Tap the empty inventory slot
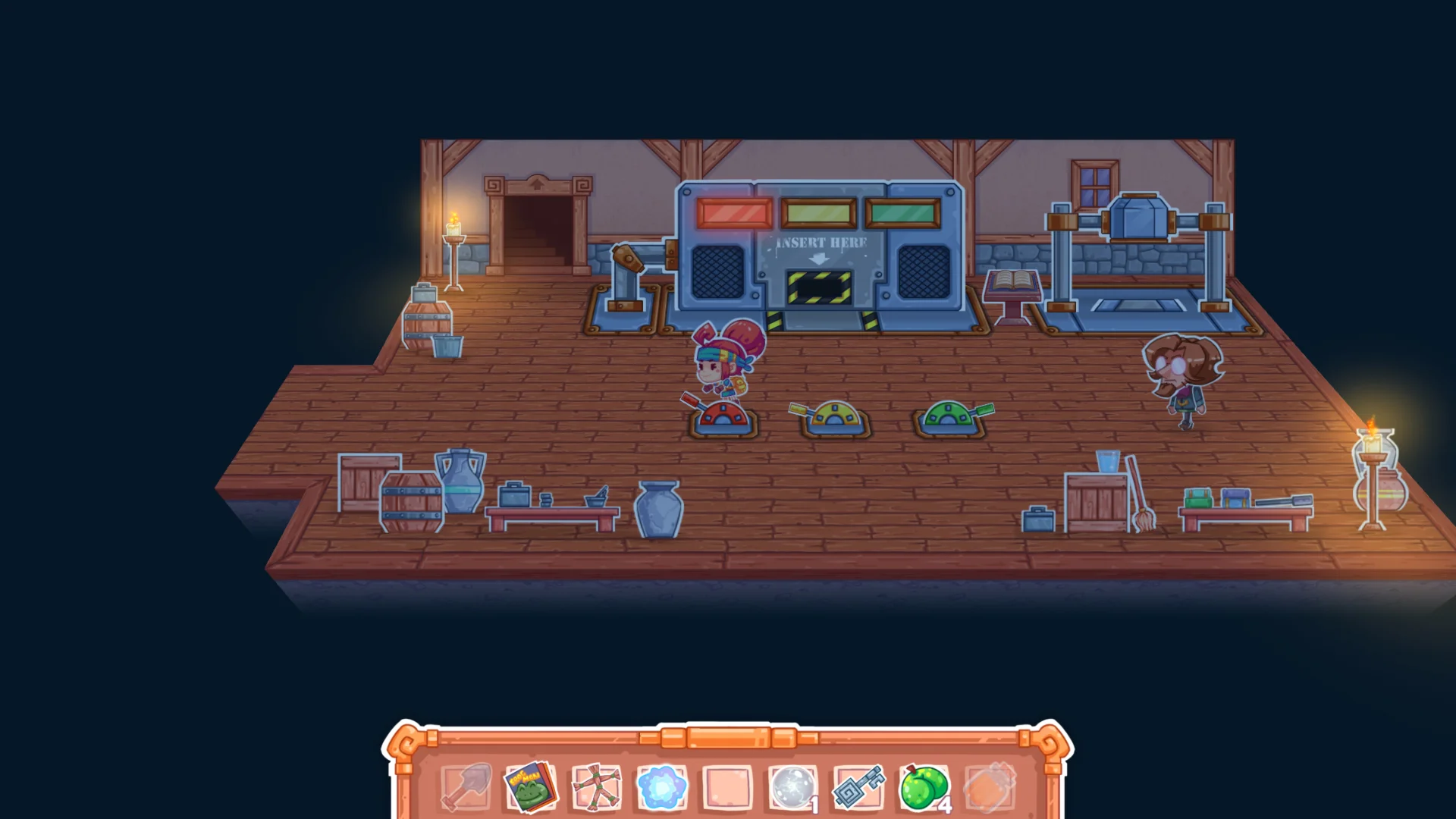Screen dimensions: 1456x819 tap(727, 787)
